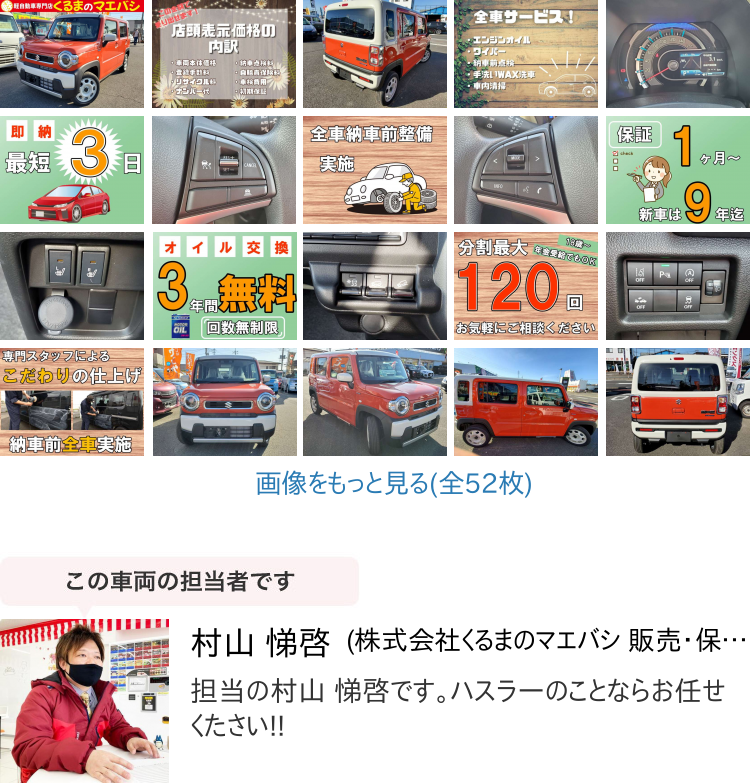This screenshot has height=783, width=750.
Task: Tap 画像をもっと見る(全52枚) link
Action: [x=394, y=484]
